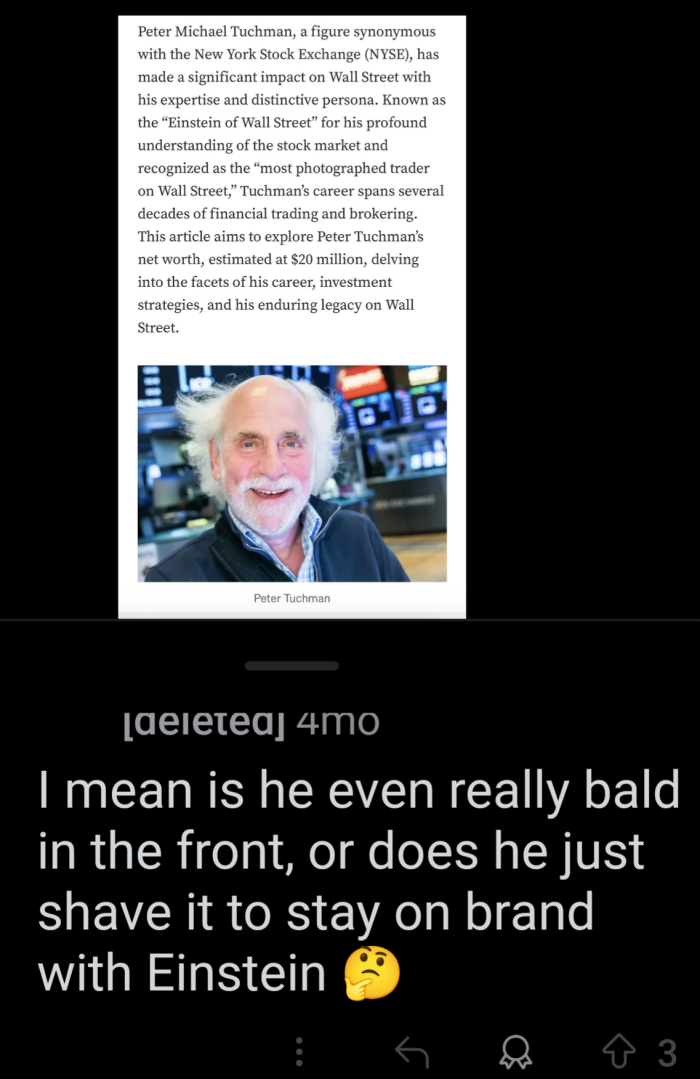Open comment overflow menu (three dots)
The image size is (700, 1079).
[x=299, y=1051]
